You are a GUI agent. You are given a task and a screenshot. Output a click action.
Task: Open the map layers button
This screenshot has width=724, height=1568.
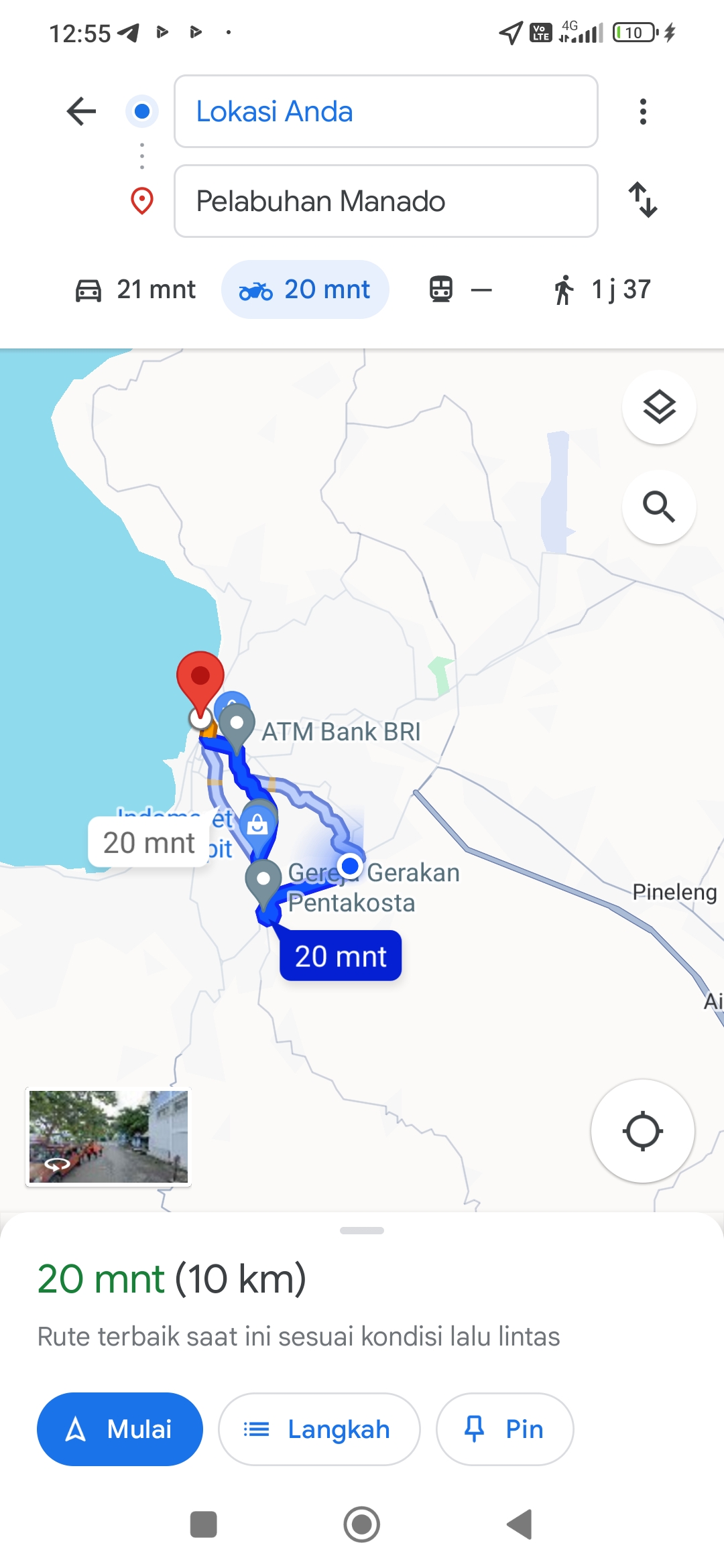(x=659, y=407)
